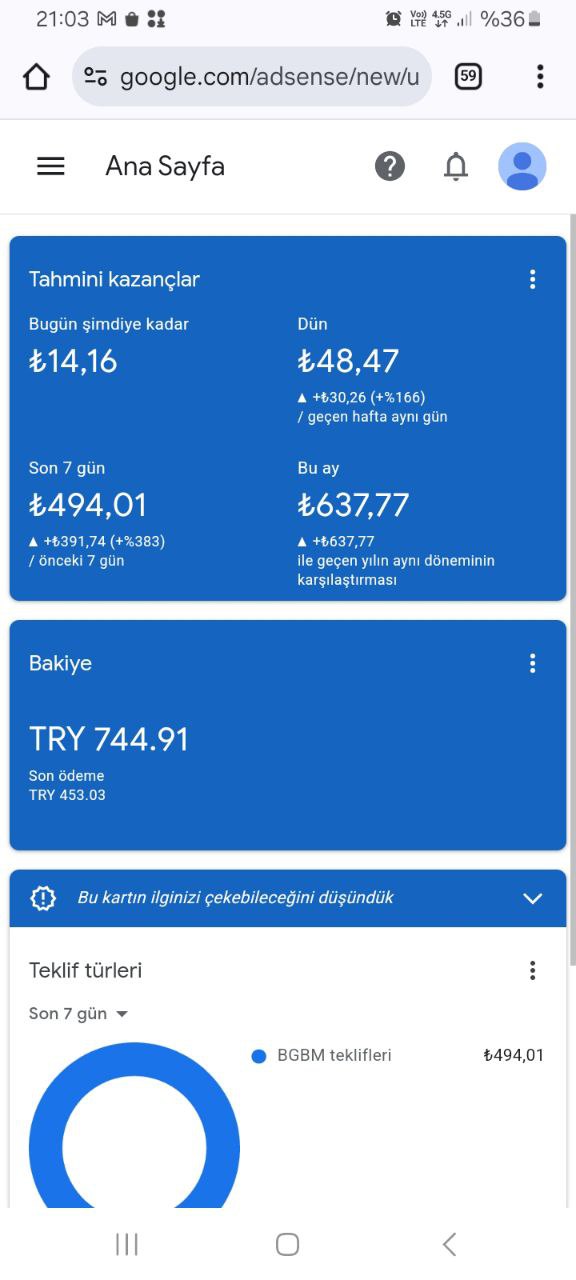Open the Son 7 gün period dropdown
The image size is (576, 1280).
pyautogui.click(x=79, y=1014)
